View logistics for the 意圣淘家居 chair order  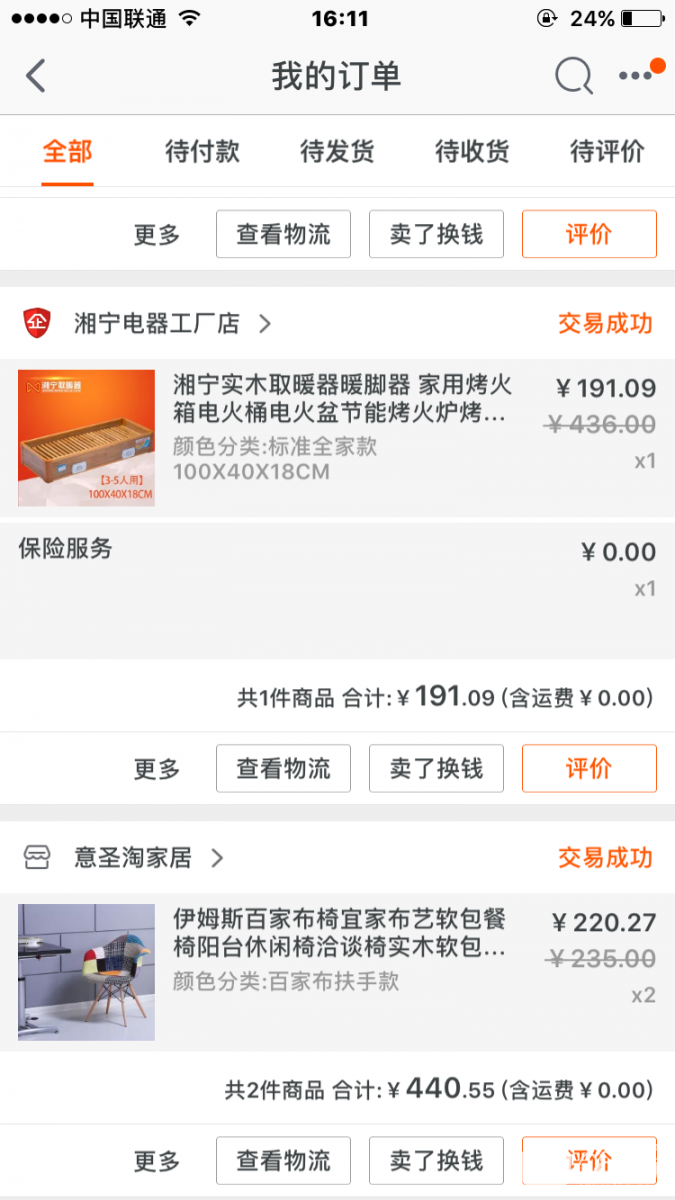point(283,1160)
